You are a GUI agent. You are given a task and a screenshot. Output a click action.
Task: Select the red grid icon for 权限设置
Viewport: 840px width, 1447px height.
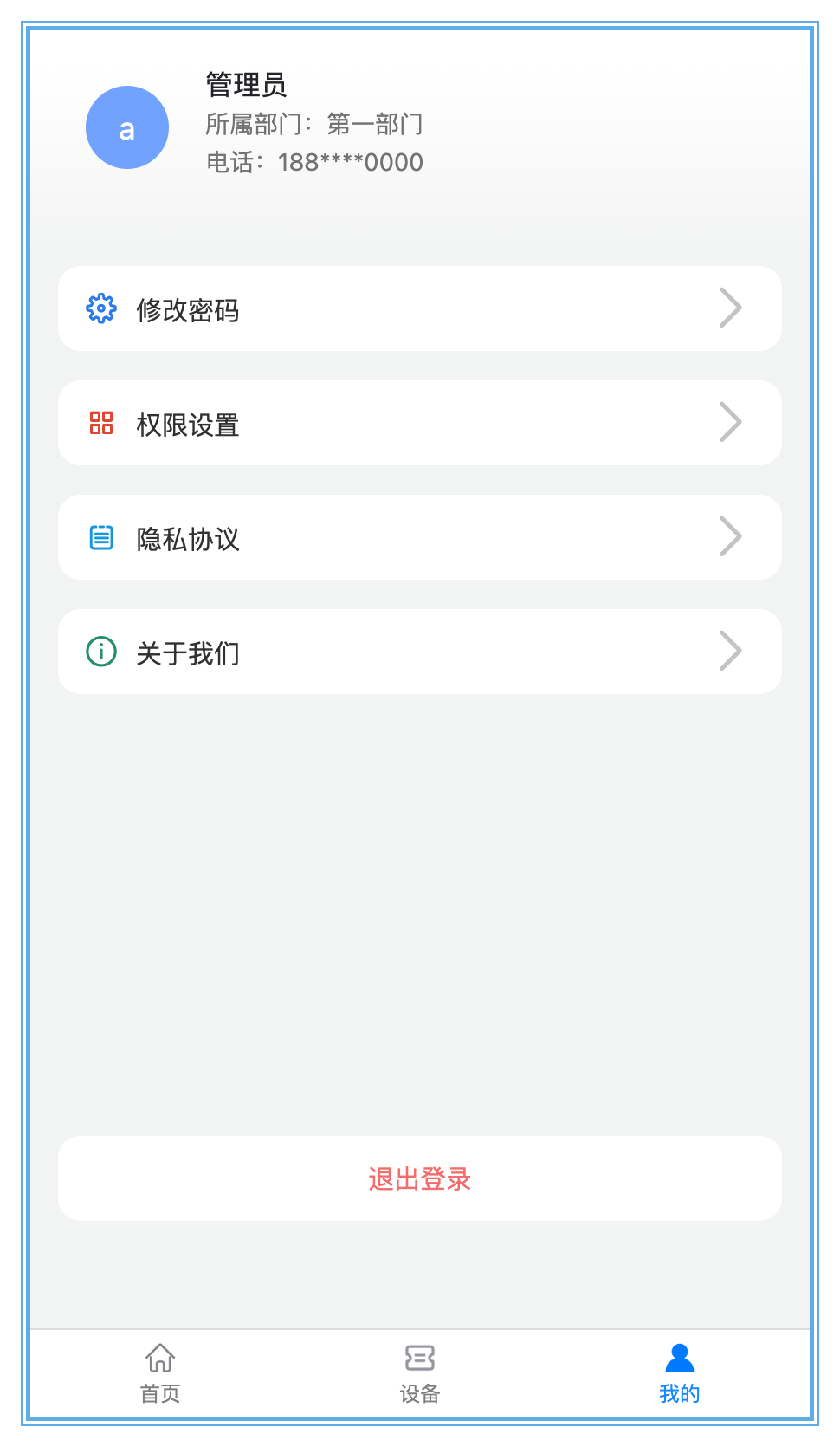[100, 423]
